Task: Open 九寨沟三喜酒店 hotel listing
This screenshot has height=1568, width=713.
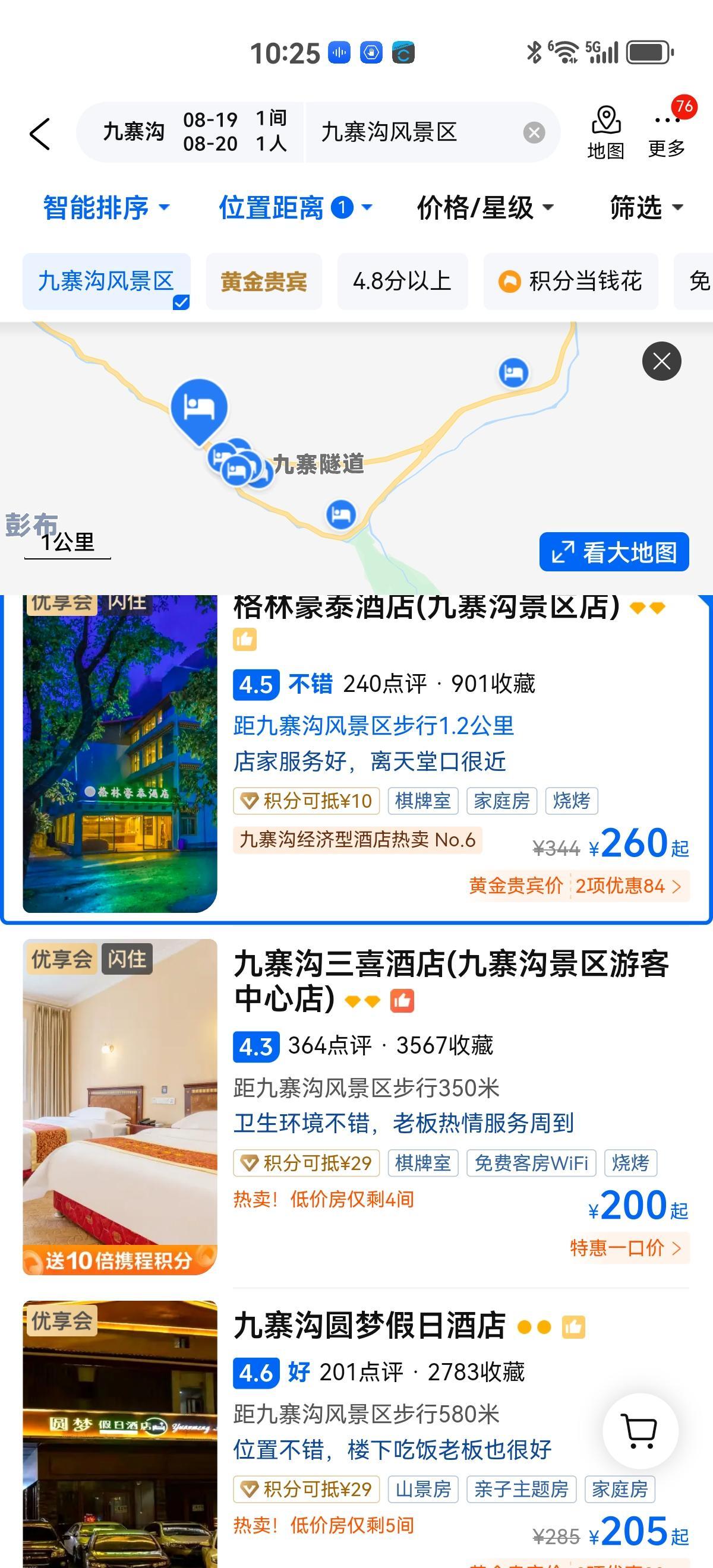Action: (x=450, y=980)
